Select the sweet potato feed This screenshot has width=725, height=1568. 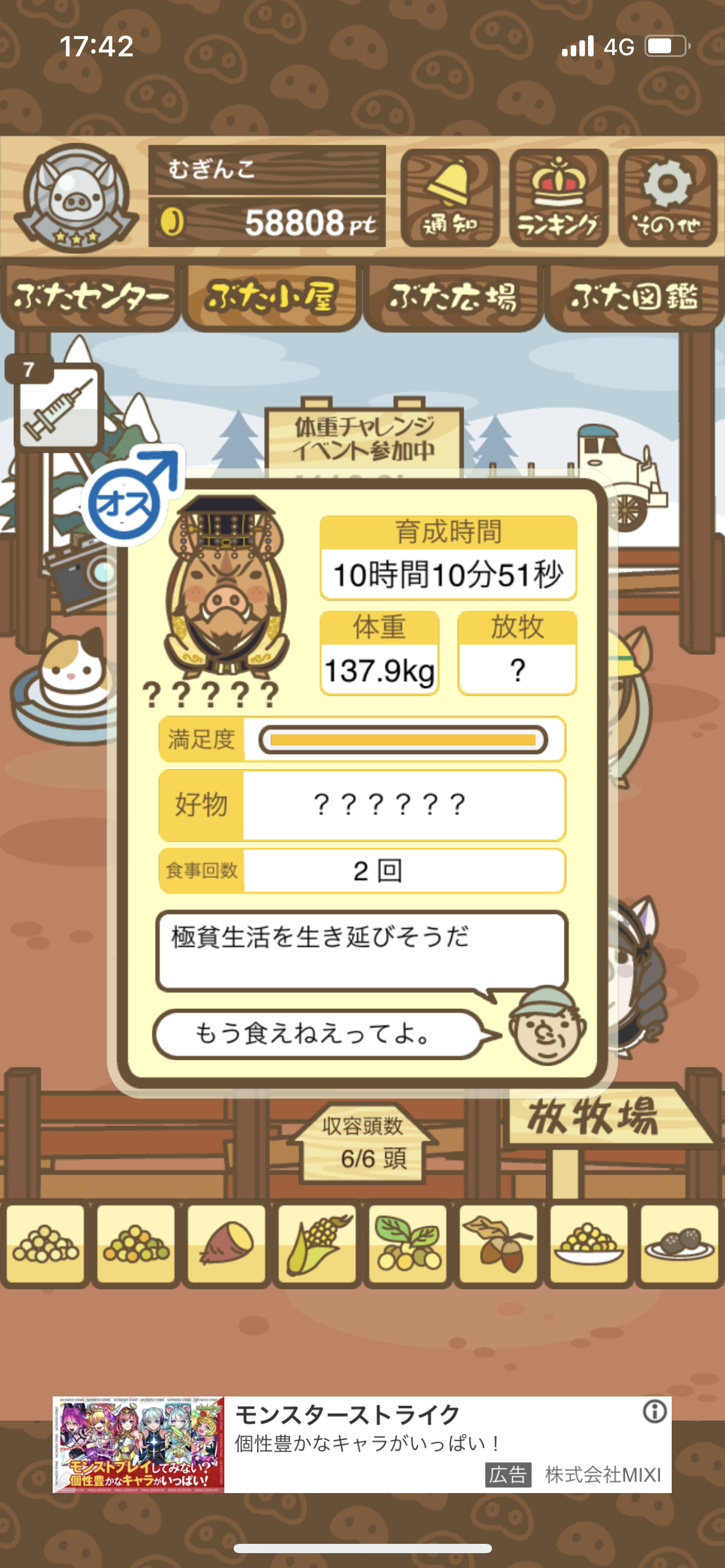click(x=227, y=1243)
